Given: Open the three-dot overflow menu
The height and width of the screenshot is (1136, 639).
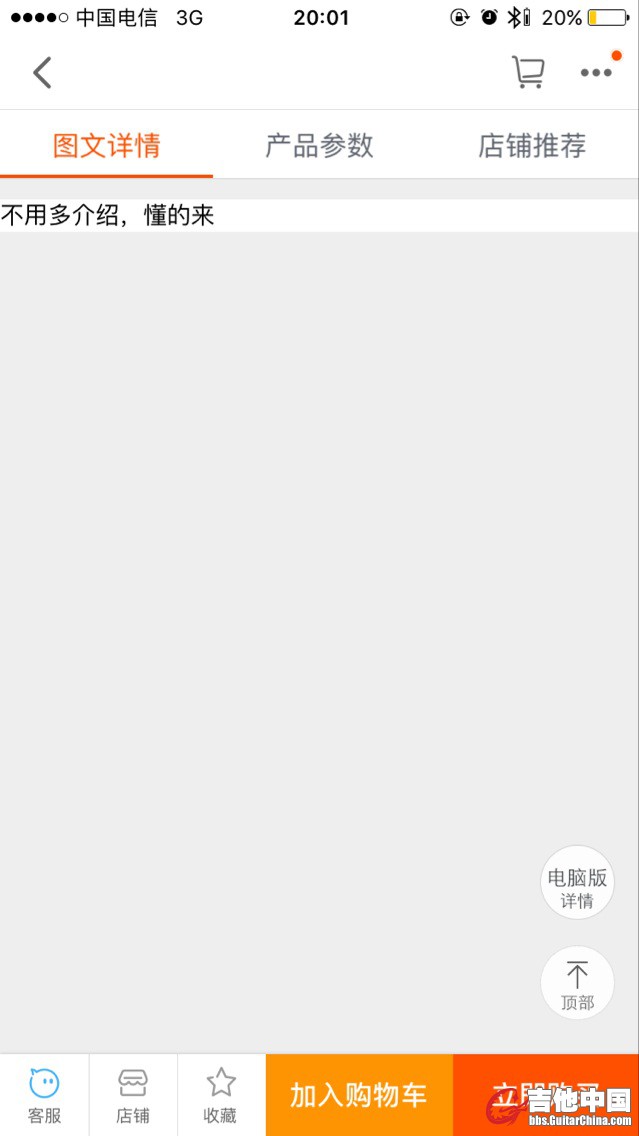Looking at the screenshot, I should [596, 72].
